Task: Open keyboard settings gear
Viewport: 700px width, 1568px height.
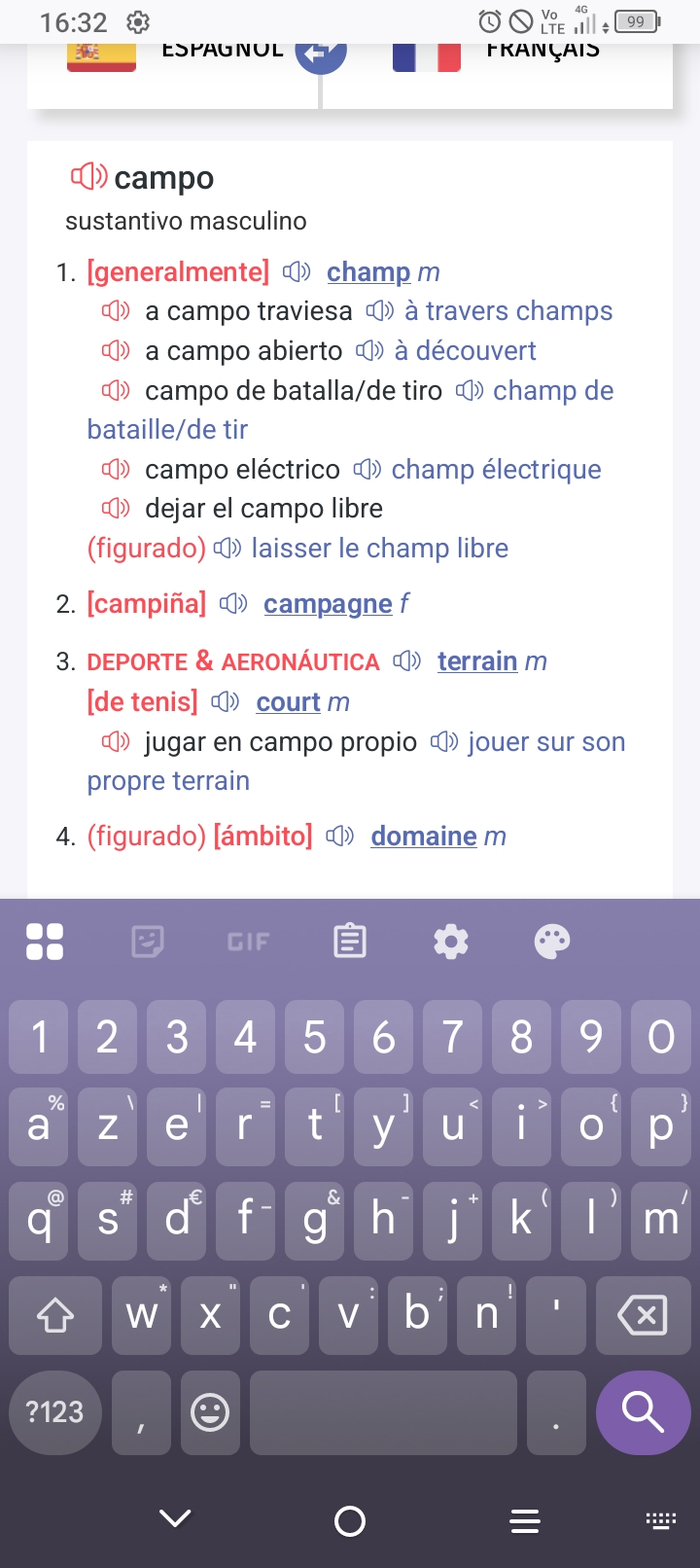Action: (x=451, y=941)
